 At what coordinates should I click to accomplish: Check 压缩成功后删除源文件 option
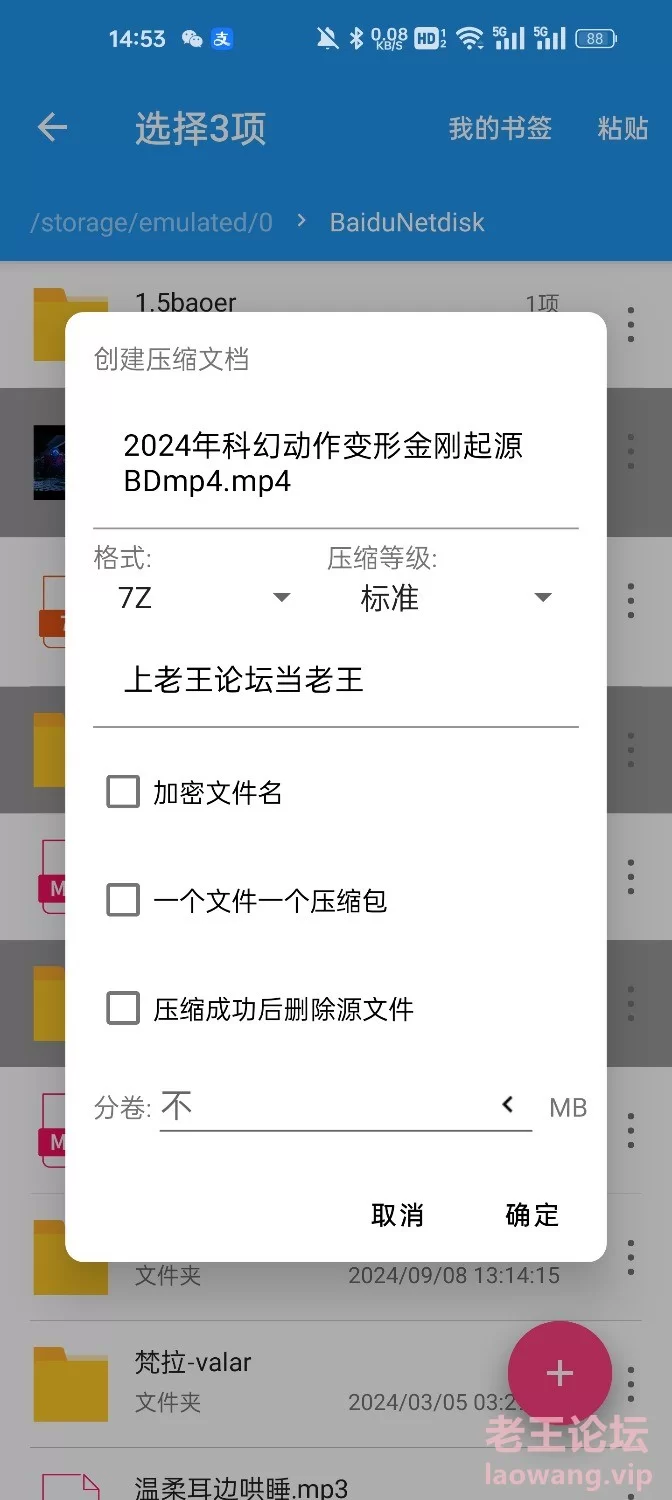[x=123, y=1008]
